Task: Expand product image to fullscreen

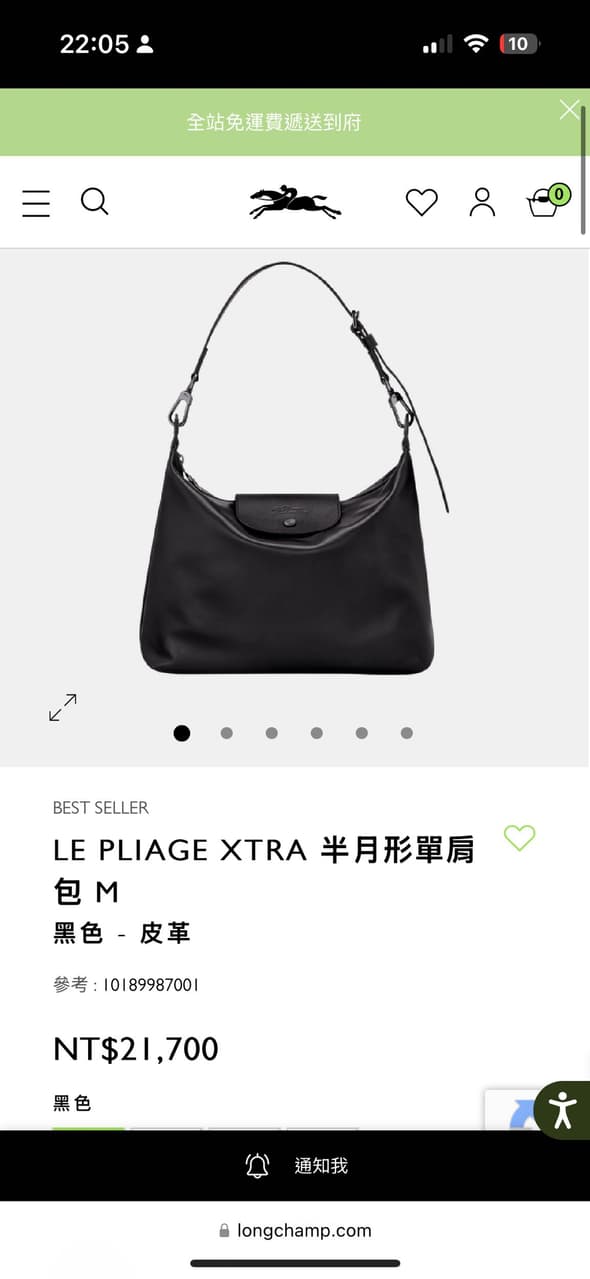Action: pos(63,707)
